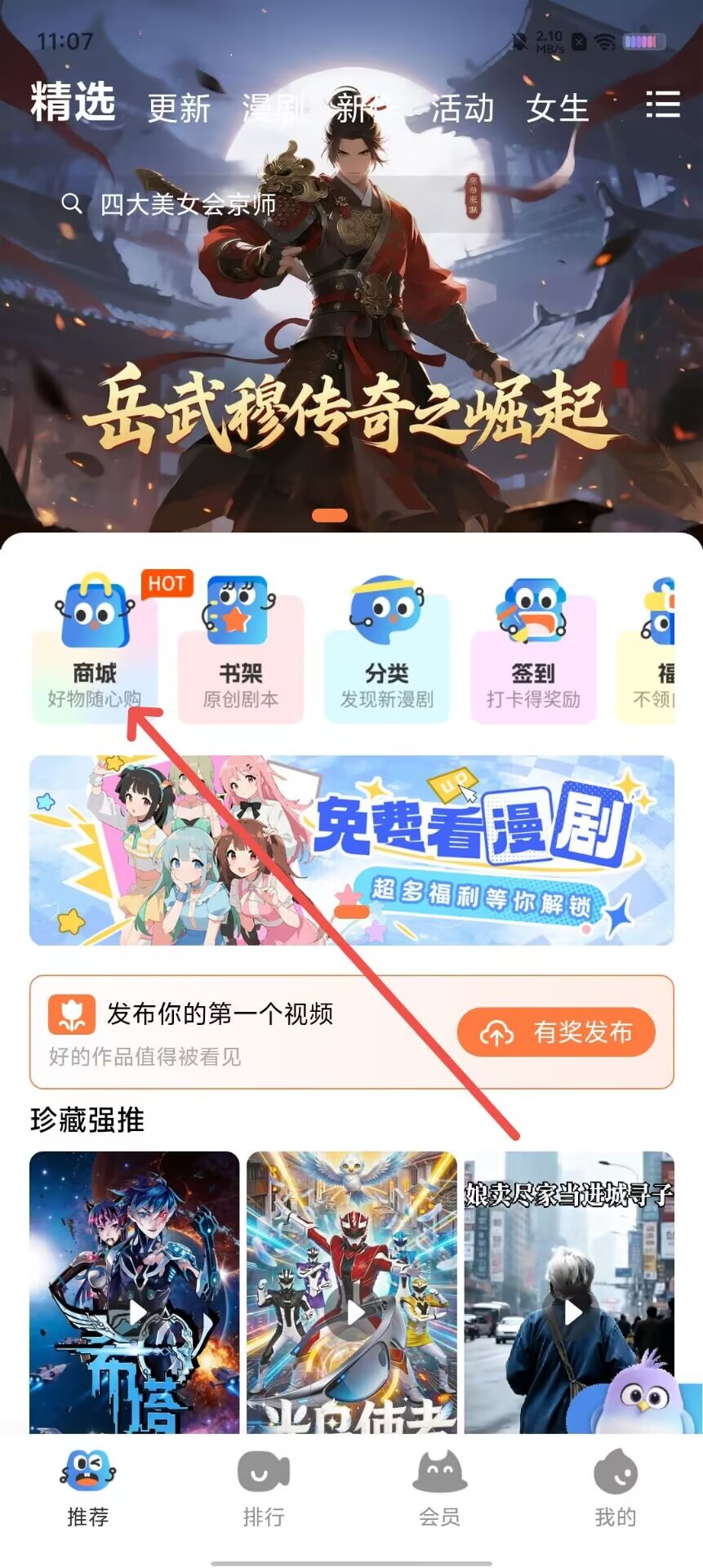Screen dimensions: 703x1568
Task: Open the category list menu icon
Action: pyautogui.click(x=662, y=105)
